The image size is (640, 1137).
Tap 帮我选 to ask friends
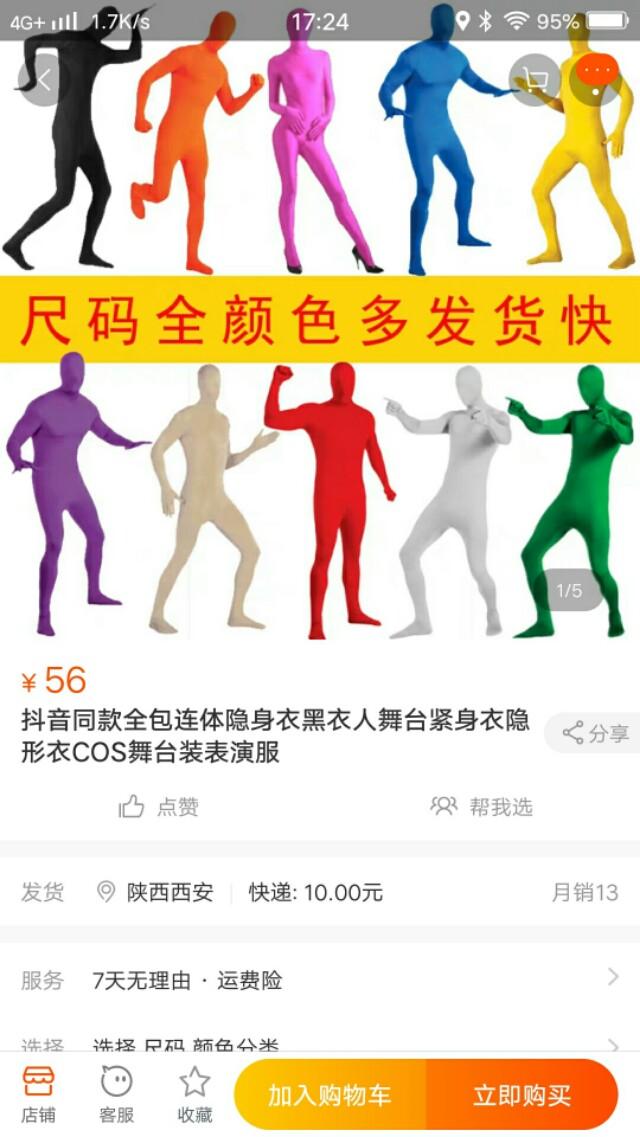tap(481, 806)
